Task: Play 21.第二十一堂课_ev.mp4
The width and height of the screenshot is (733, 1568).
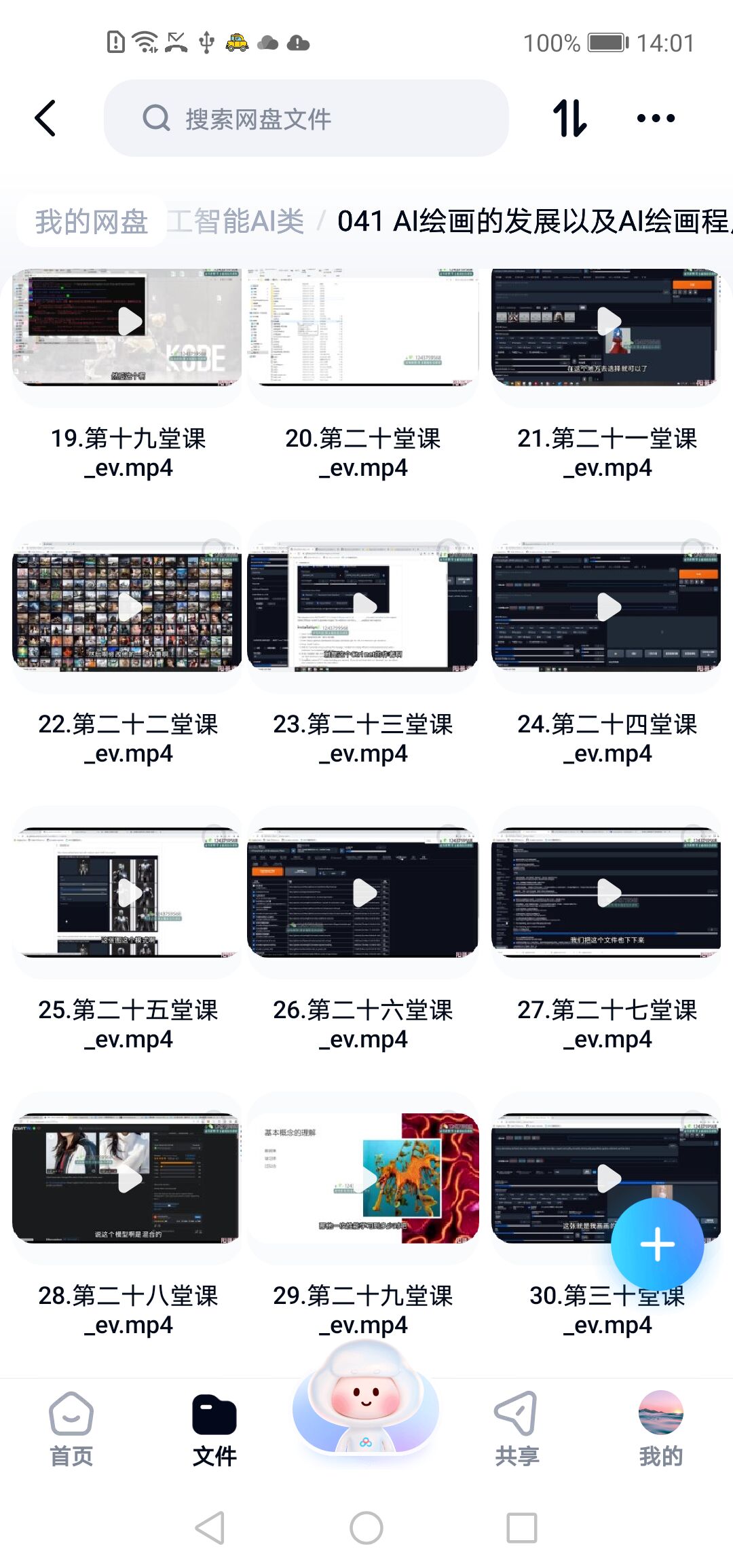Action: [607, 327]
